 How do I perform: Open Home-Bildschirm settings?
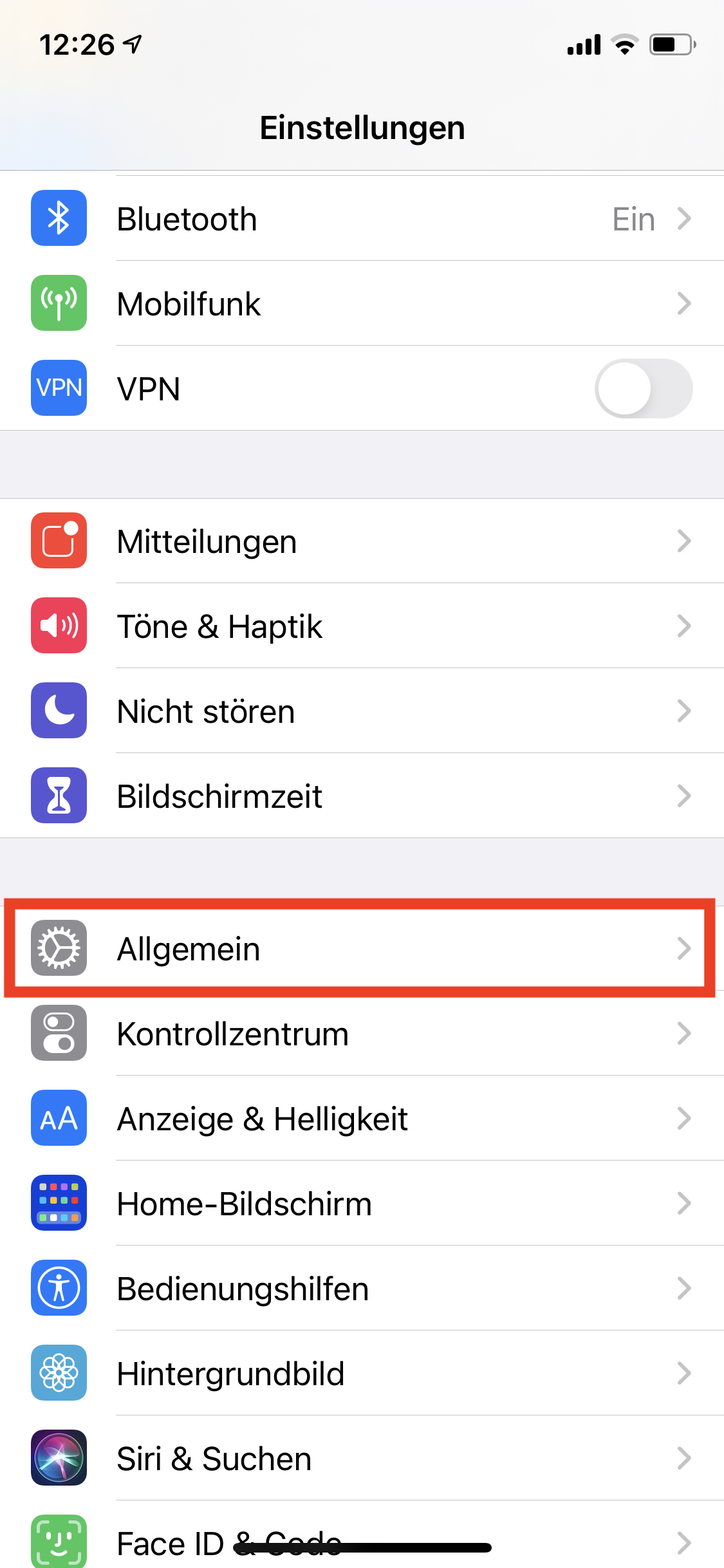362,1204
